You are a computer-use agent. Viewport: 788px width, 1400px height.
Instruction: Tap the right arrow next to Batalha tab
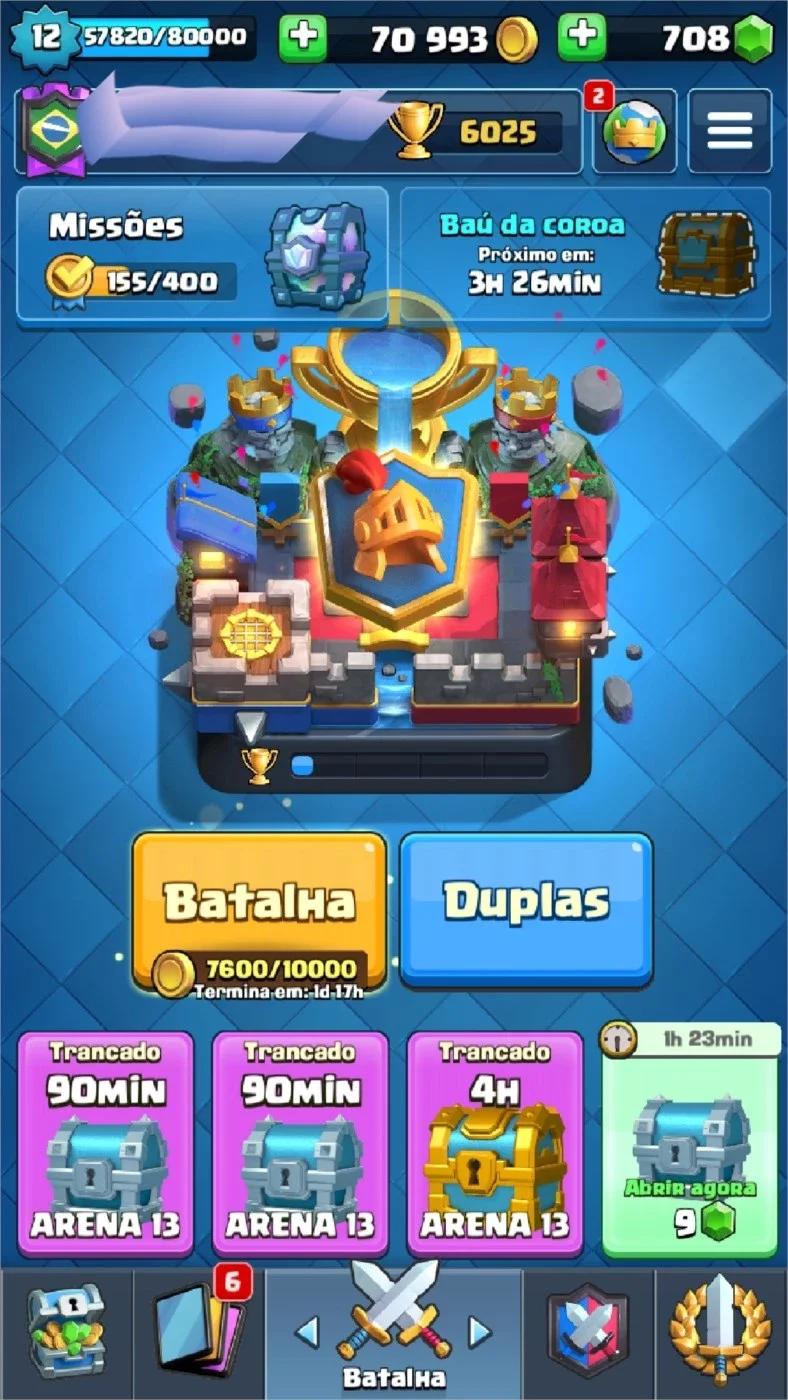coord(481,1332)
